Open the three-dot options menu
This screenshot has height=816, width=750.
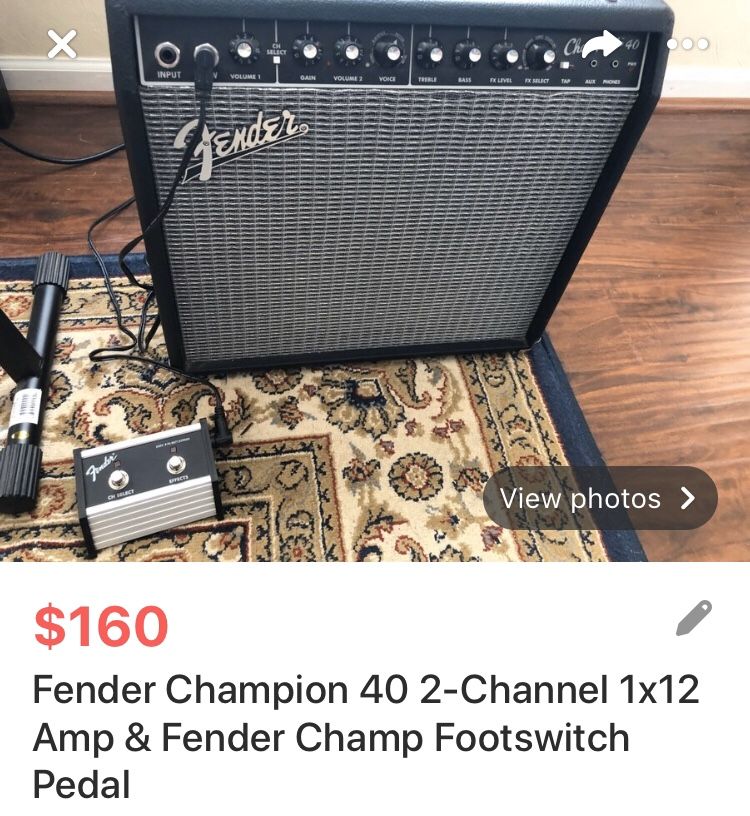[x=690, y=44]
